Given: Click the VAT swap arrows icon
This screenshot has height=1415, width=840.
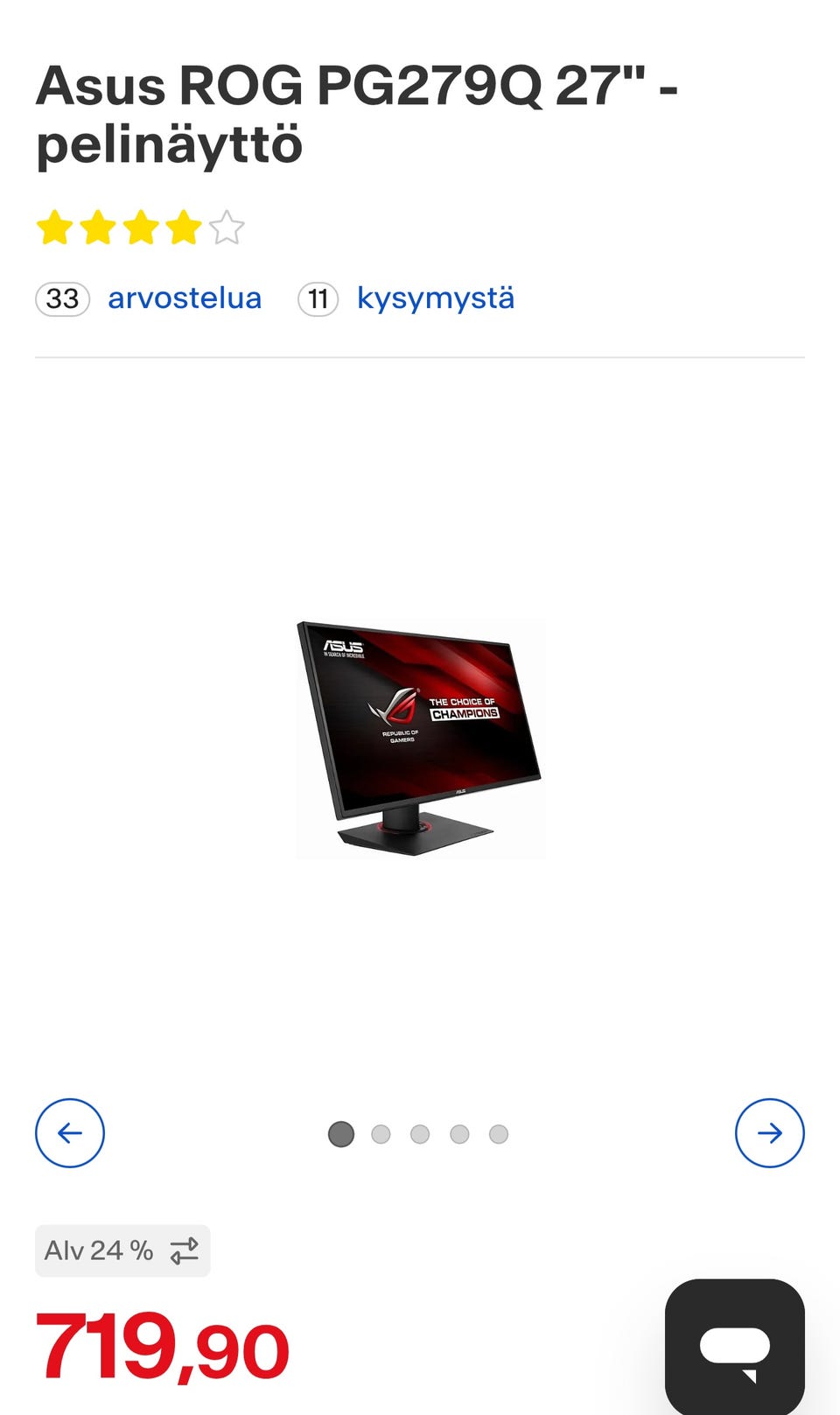Looking at the screenshot, I should [x=184, y=1250].
